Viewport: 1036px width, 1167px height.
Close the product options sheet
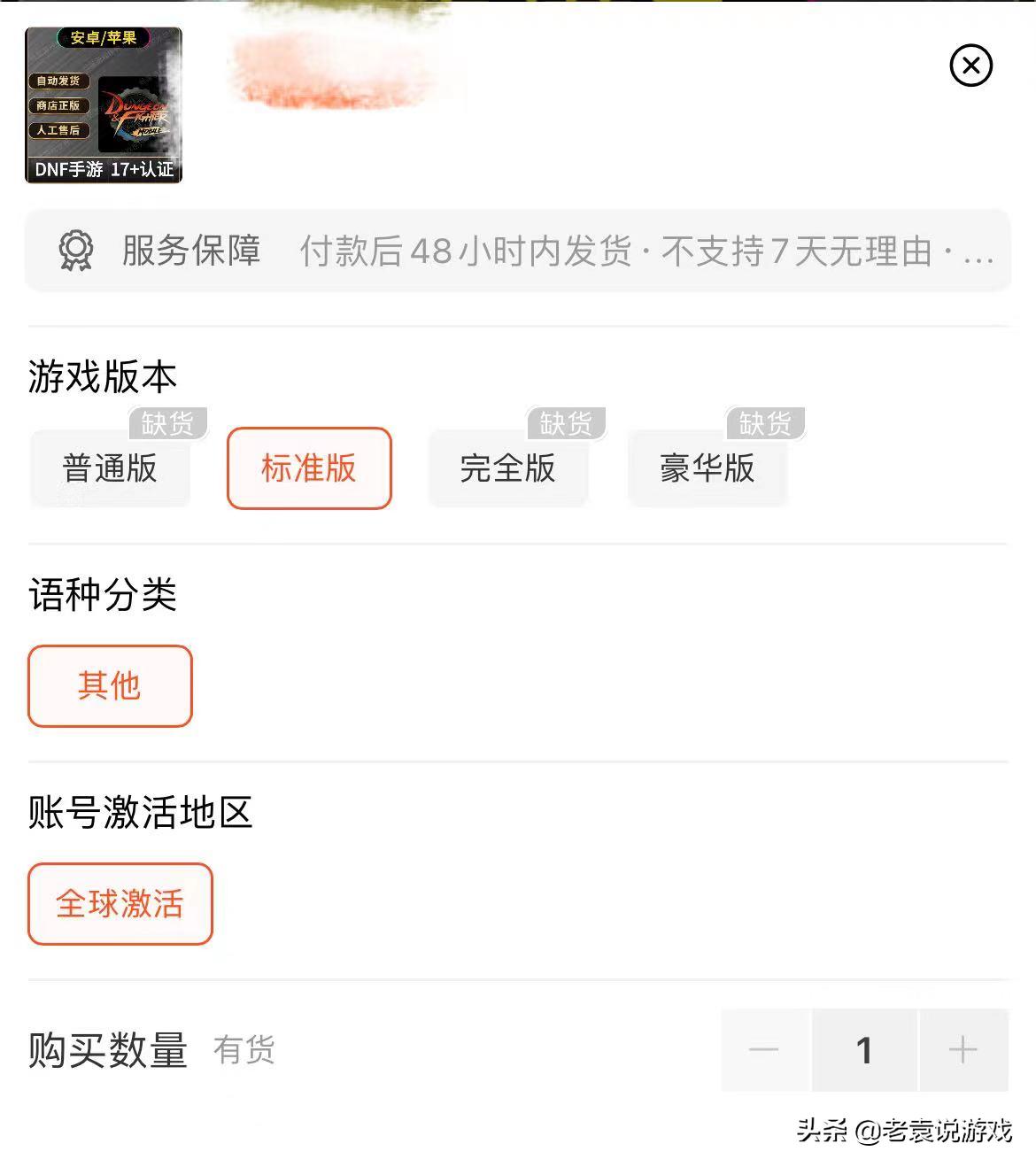[970, 66]
